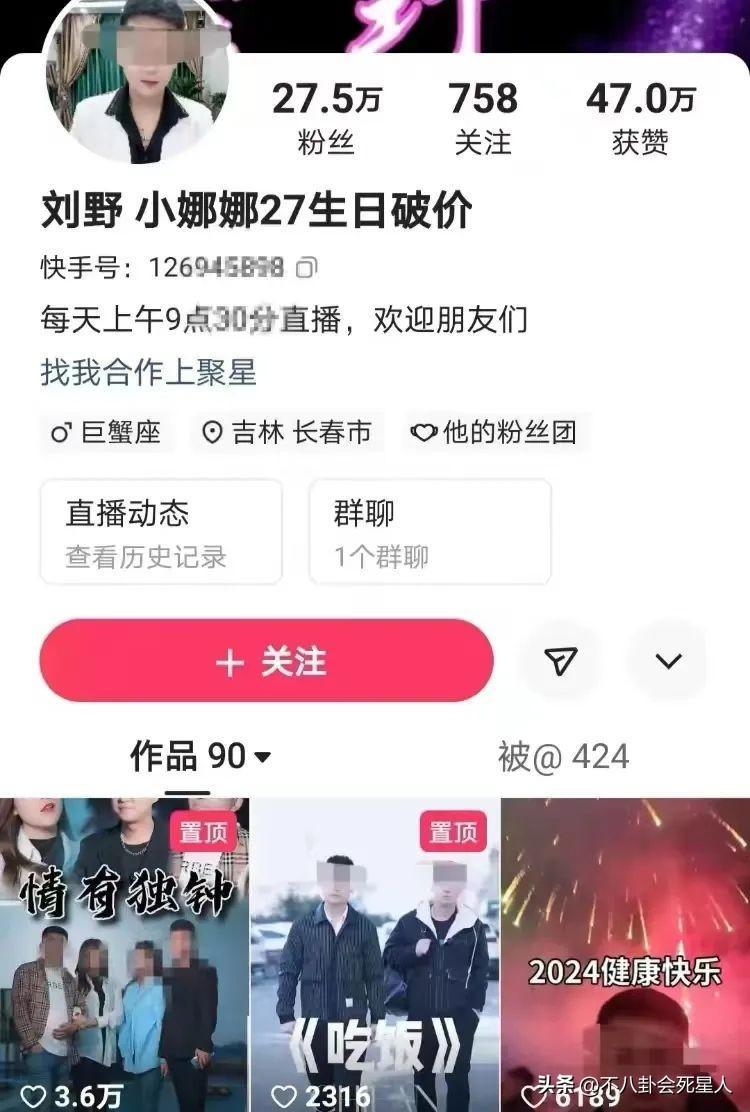The width and height of the screenshot is (750, 1112).
Task: Copy the 快手号 ID number
Action: click(307, 267)
